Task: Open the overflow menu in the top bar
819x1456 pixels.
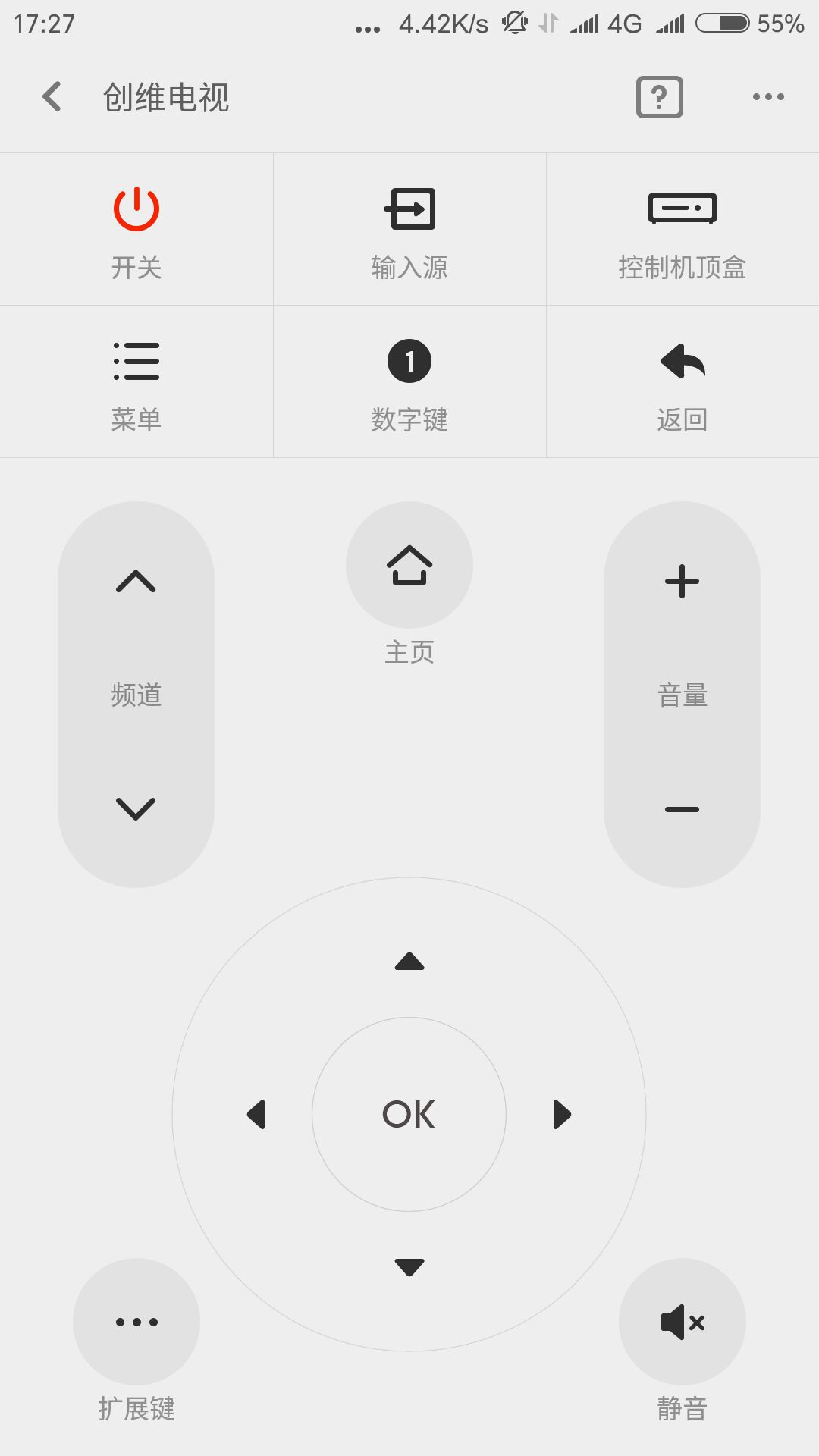Action: [x=768, y=97]
